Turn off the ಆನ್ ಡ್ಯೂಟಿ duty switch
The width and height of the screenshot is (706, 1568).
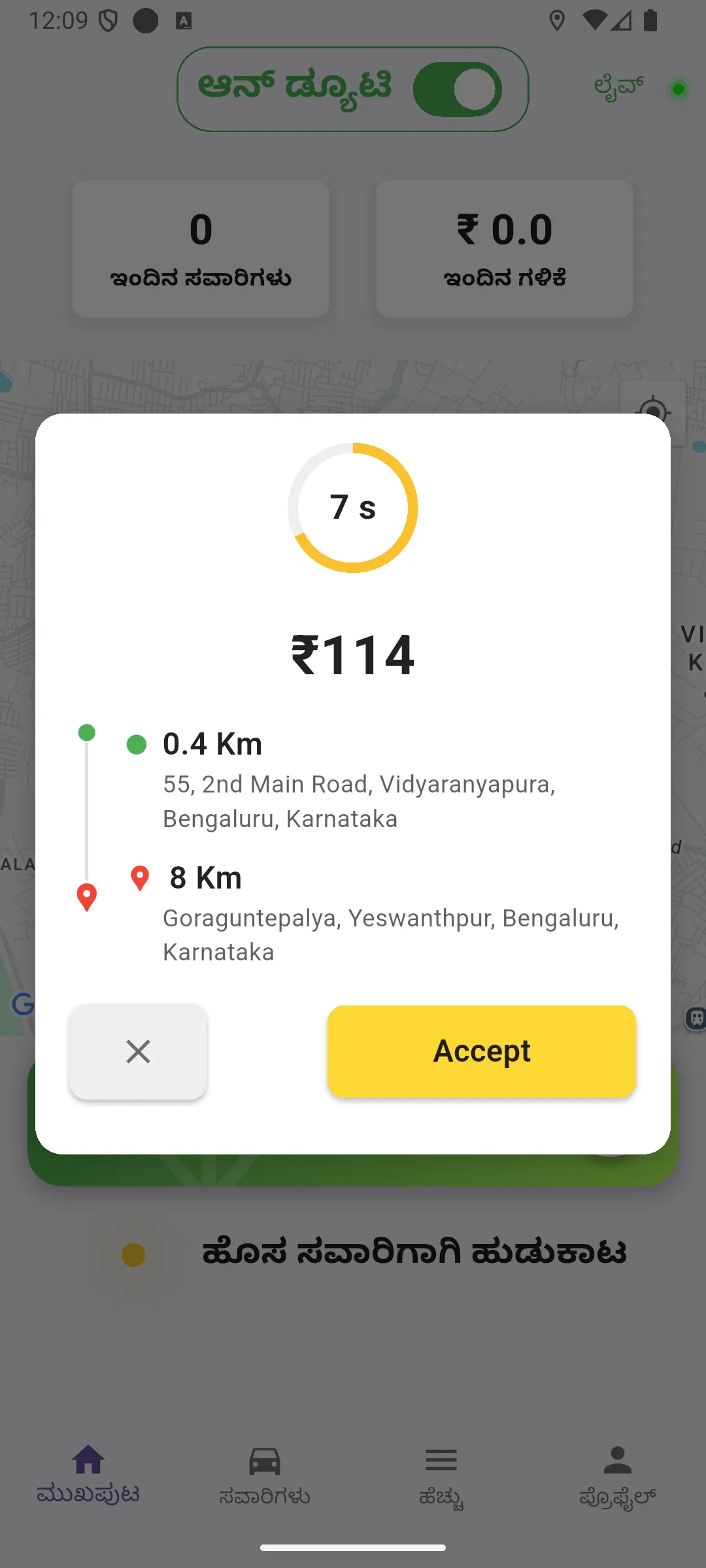point(457,90)
